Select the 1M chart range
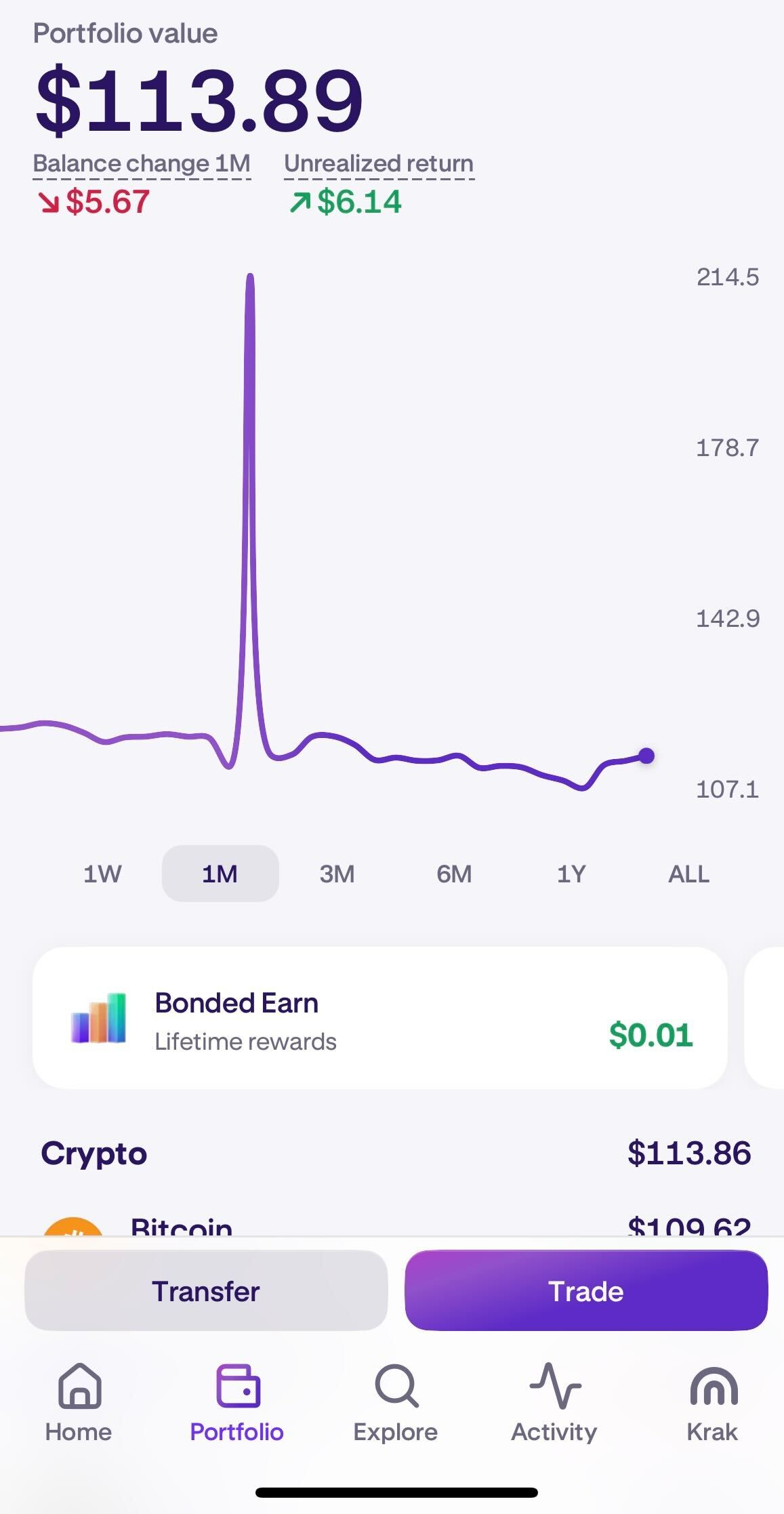Viewport: 784px width, 1514px height. [220, 874]
